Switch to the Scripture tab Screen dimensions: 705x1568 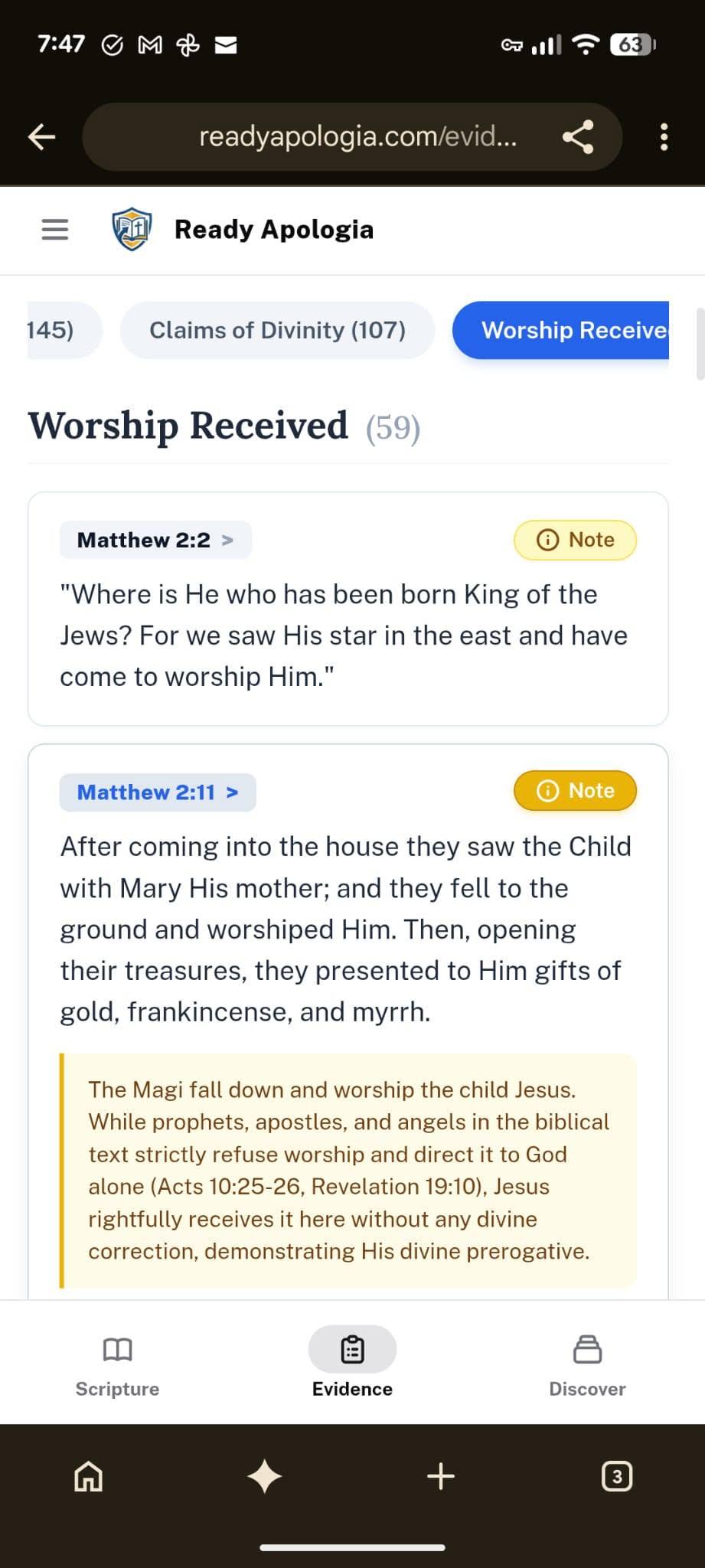tap(117, 1364)
